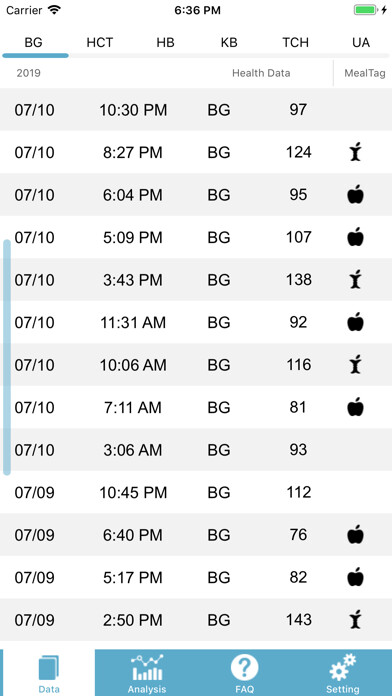View the 07/09 10:45 PM reading
The width and height of the screenshot is (392, 696).
point(196,492)
